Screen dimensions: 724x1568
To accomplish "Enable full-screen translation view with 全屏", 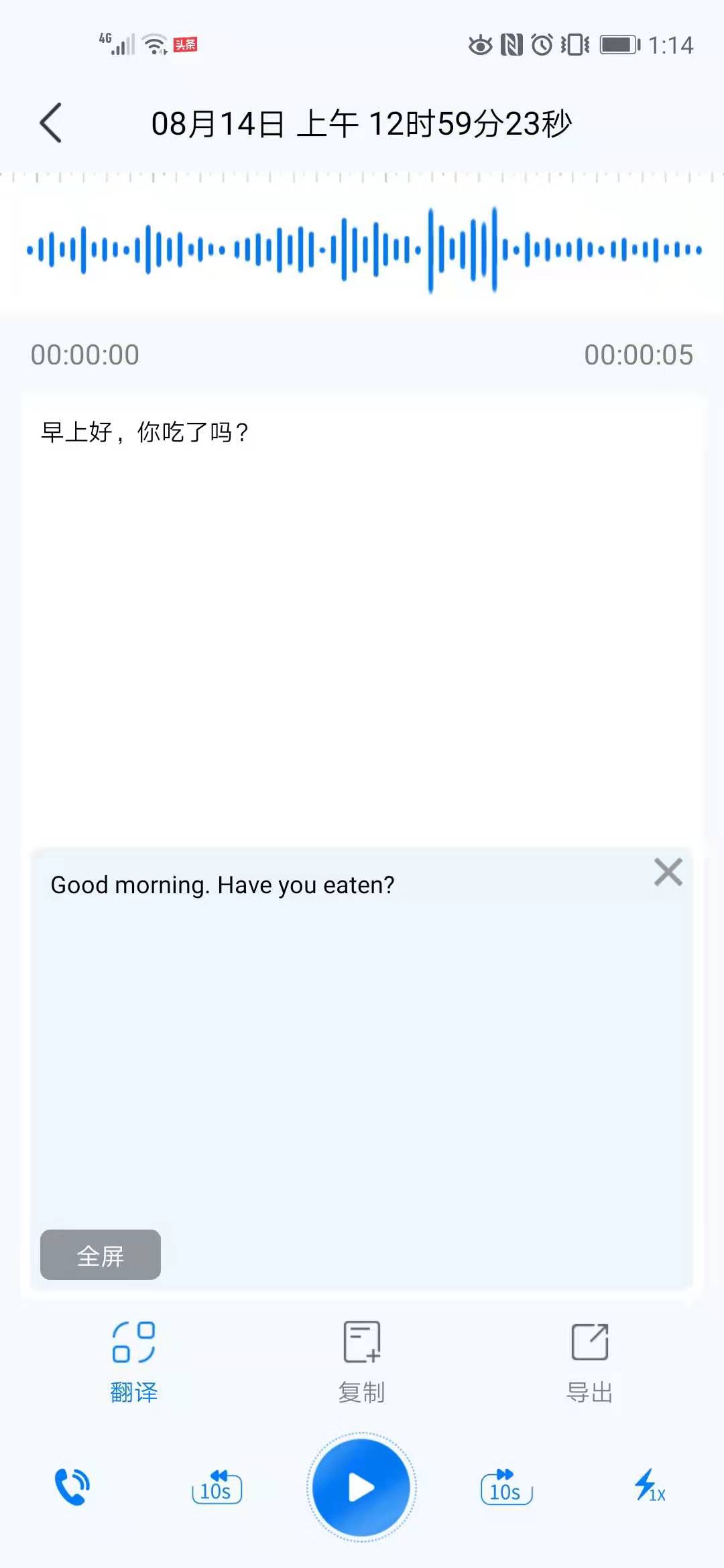I will click(x=99, y=1254).
